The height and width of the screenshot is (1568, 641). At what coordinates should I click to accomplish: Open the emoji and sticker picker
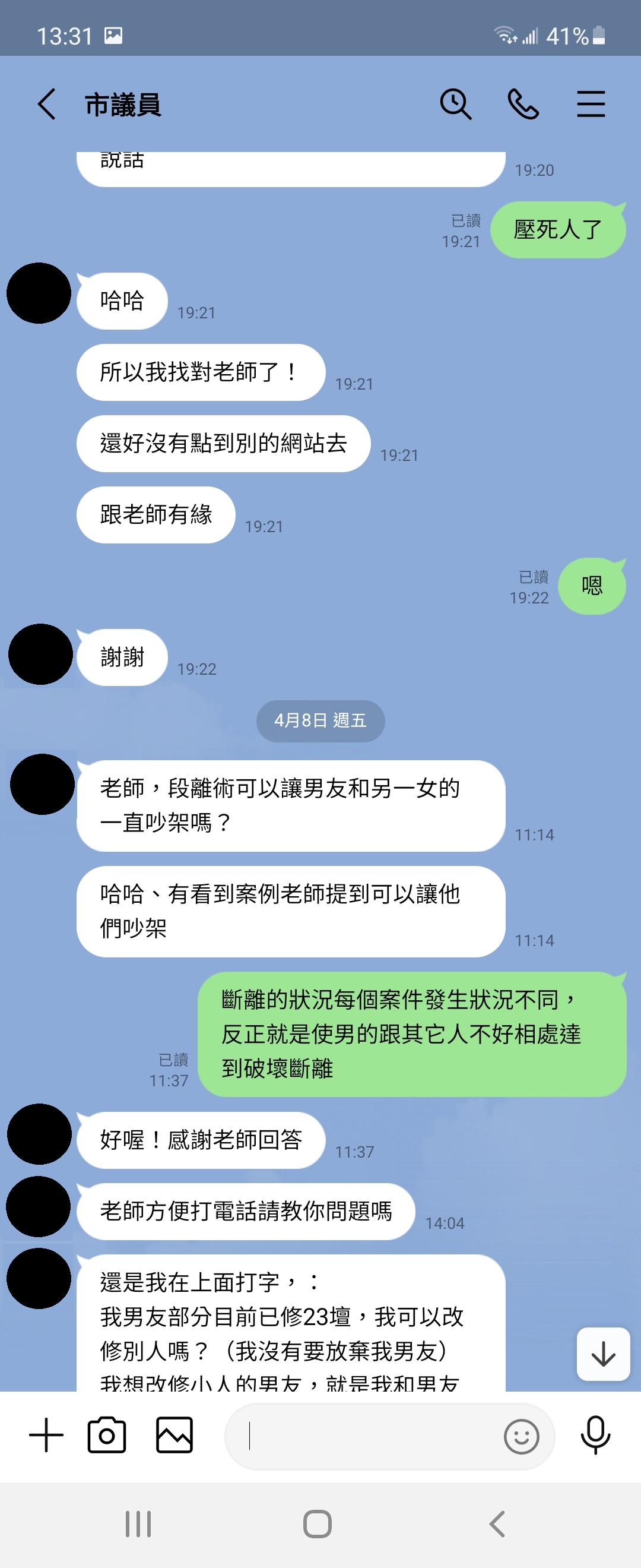pos(521,1437)
